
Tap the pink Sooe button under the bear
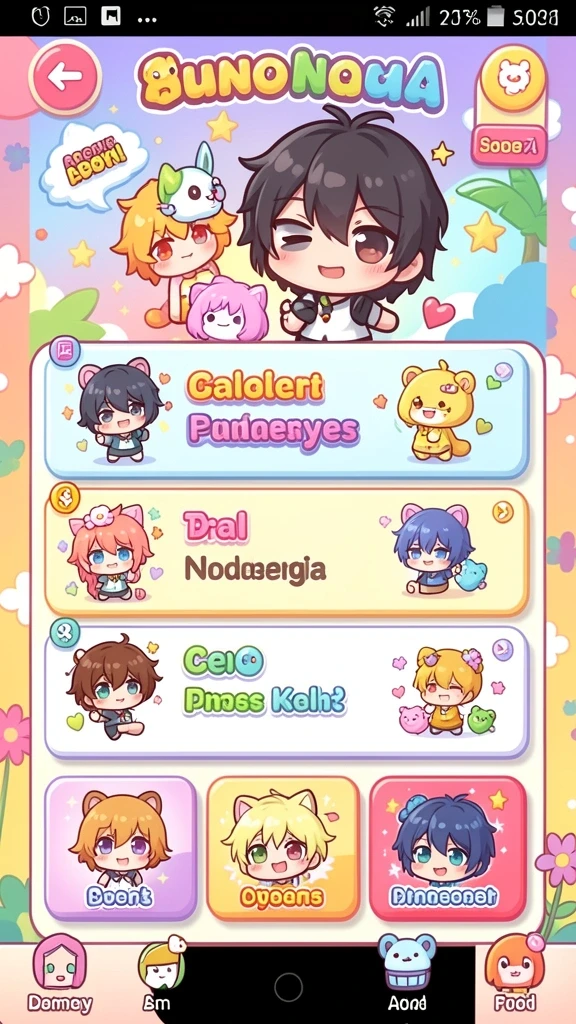tap(509, 145)
